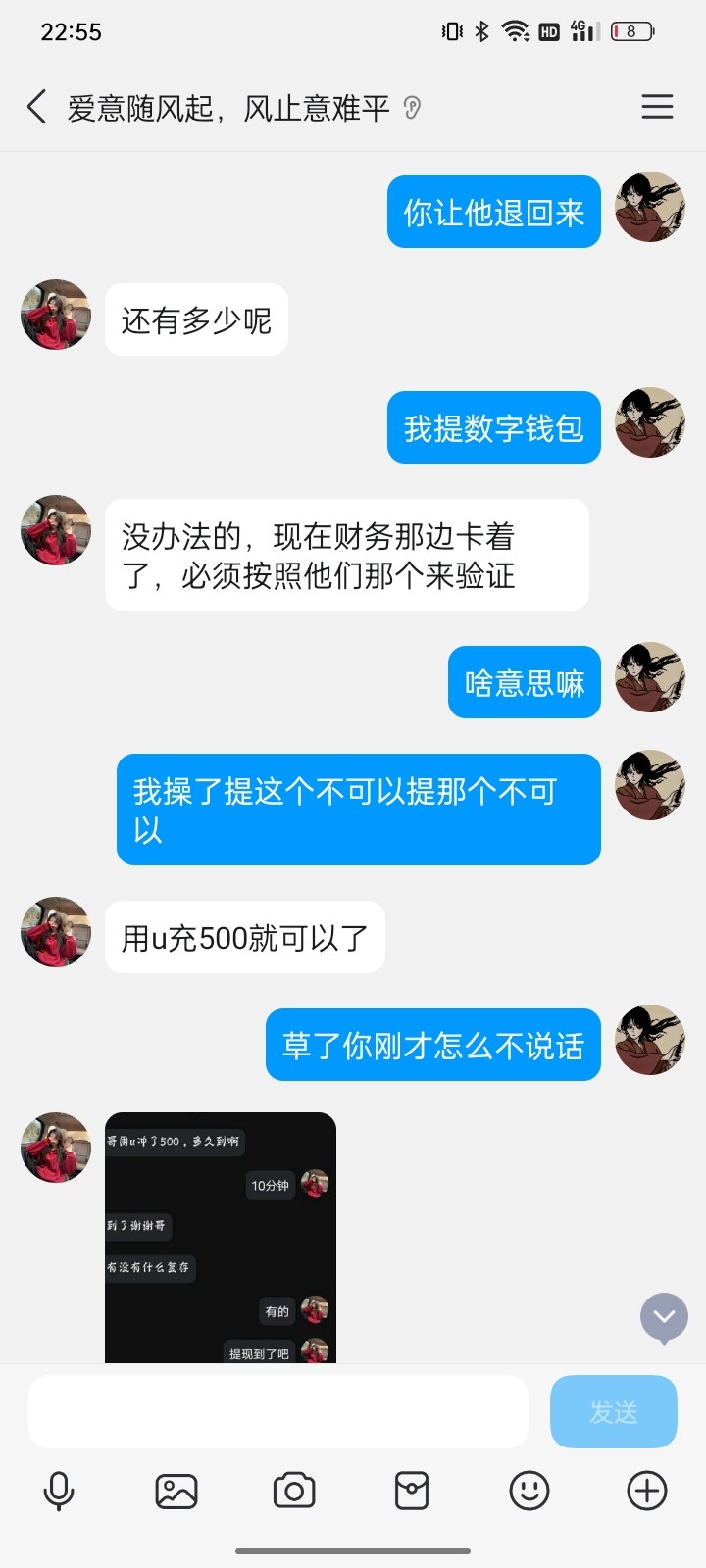Tap the battery indicator showing 8 percent
The height and width of the screenshot is (1568, 706).
[x=631, y=30]
